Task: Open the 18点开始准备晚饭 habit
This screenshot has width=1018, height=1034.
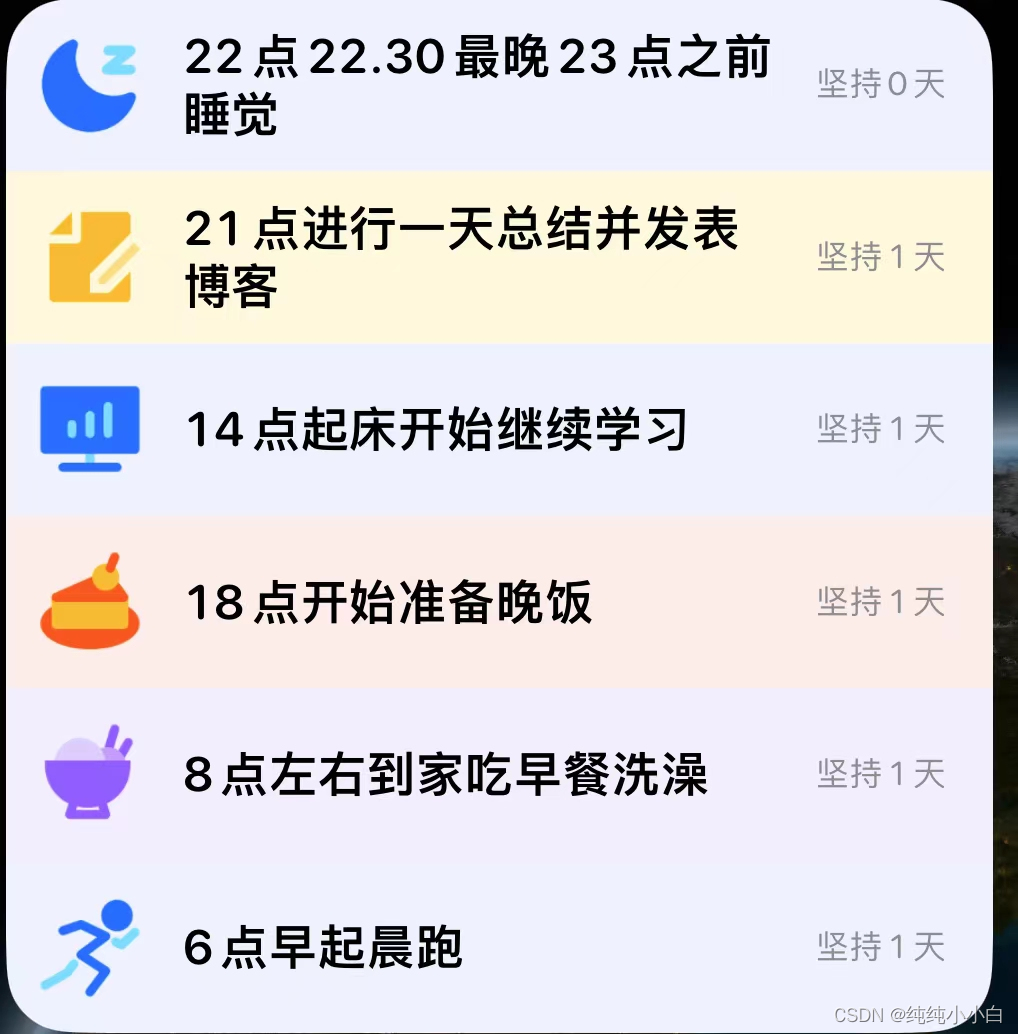Action: click(390, 602)
